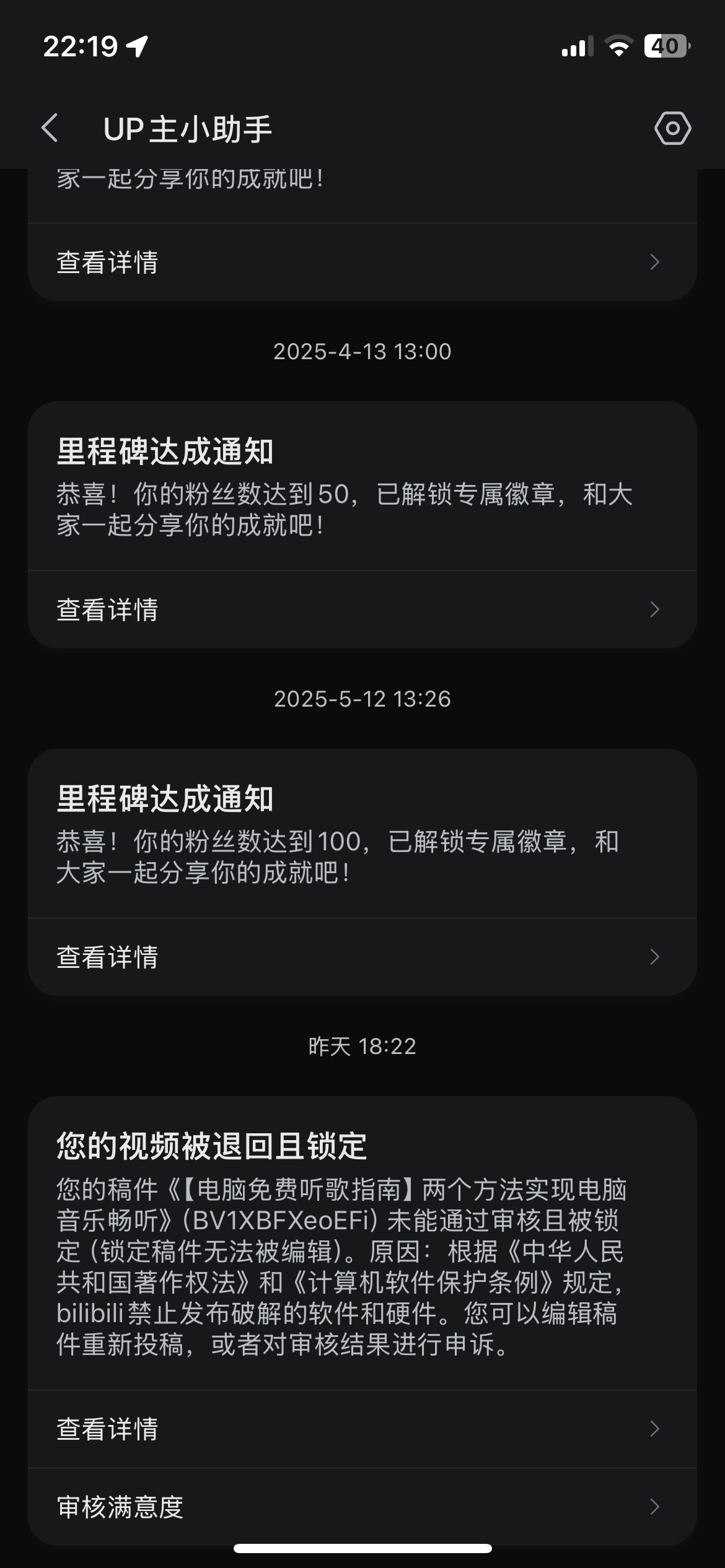Open 查看详情 in the topmost partially visible card
The image size is (725, 1568).
(362, 262)
